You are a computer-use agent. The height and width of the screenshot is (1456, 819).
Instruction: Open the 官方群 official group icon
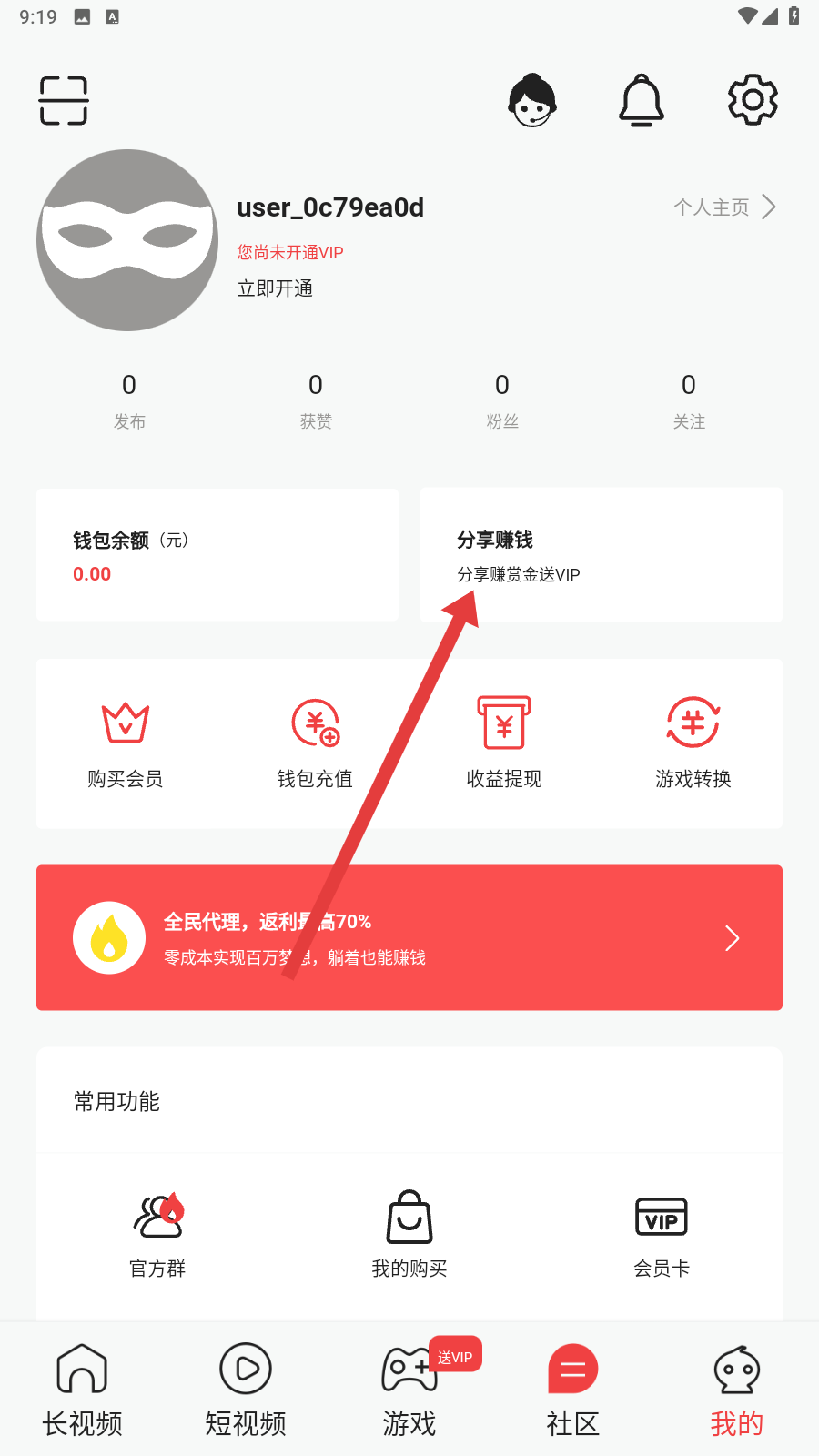click(157, 1217)
